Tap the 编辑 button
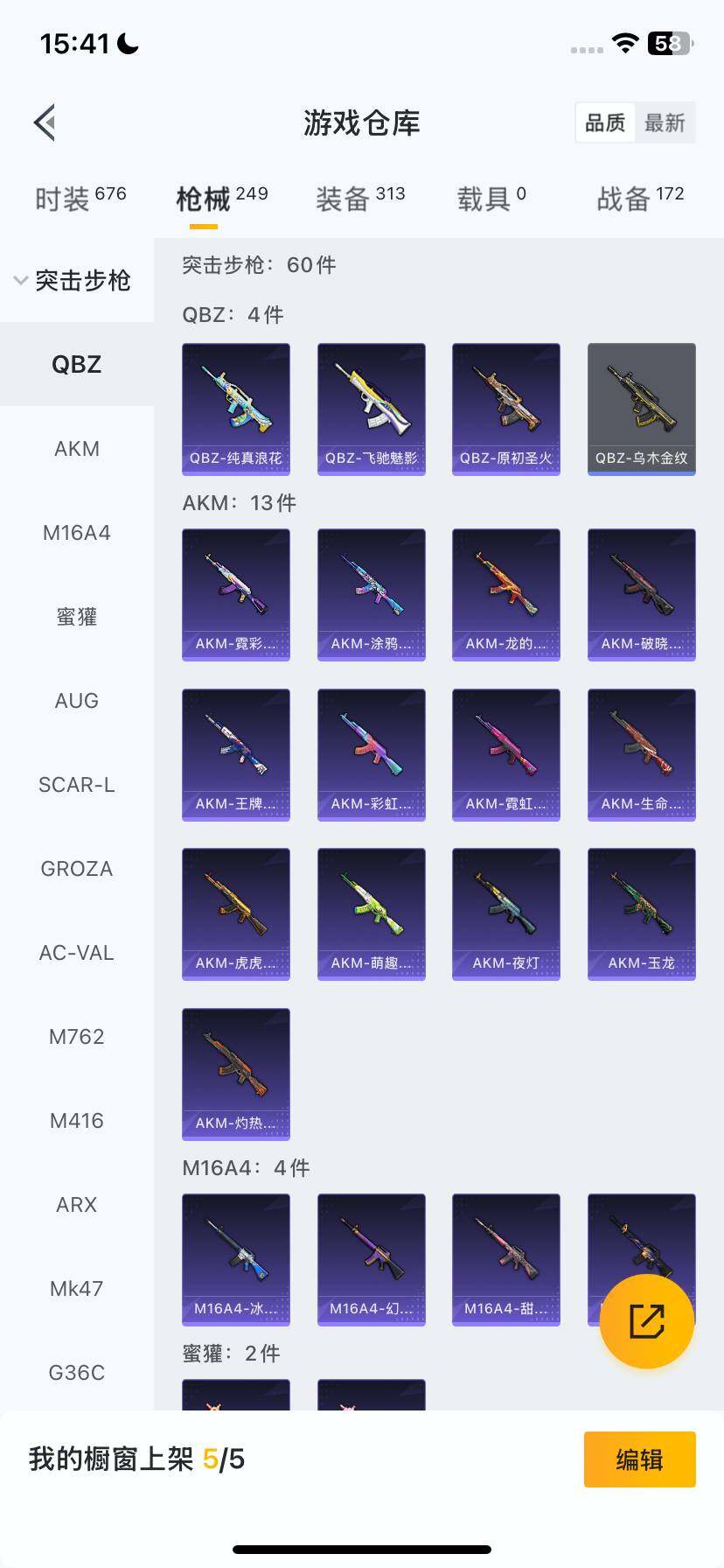This screenshot has width=724, height=1568. [639, 1459]
